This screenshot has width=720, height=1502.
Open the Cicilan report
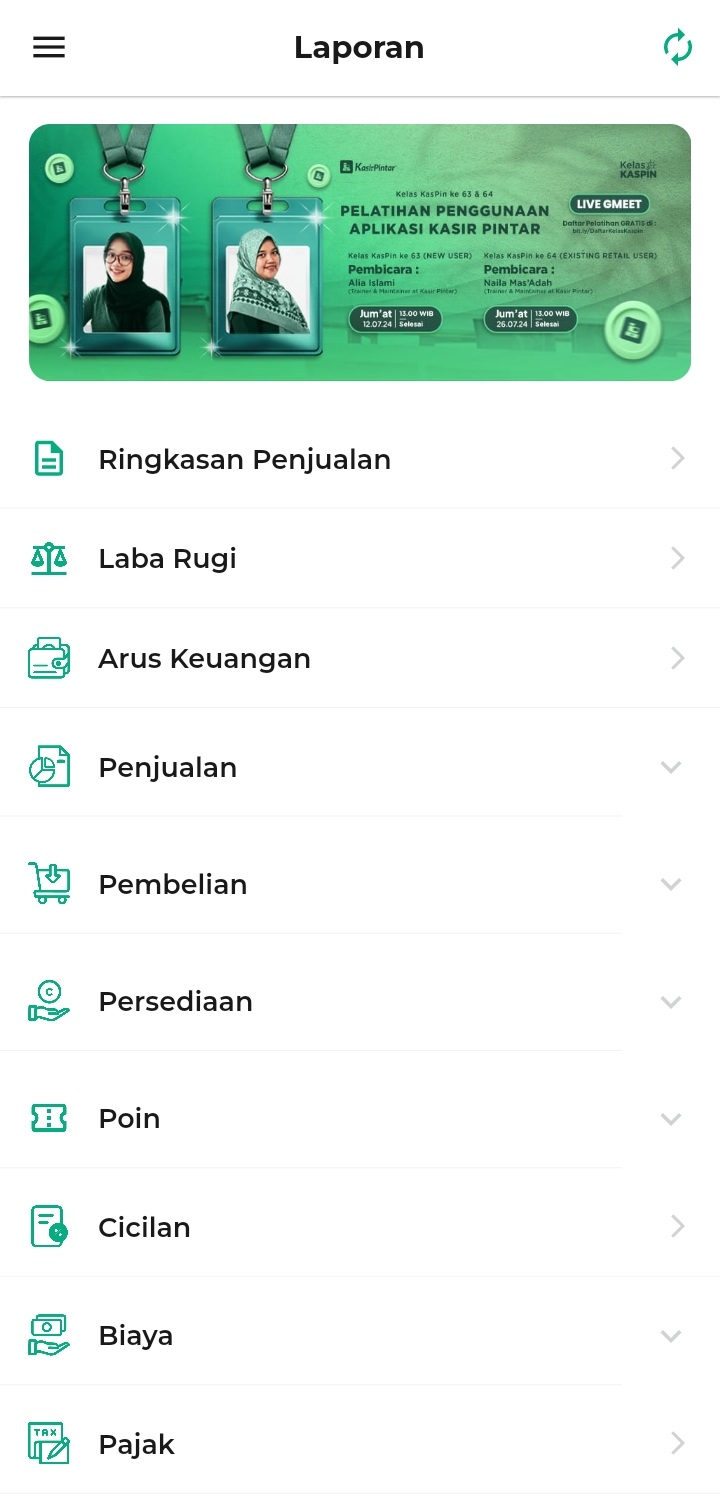pos(360,1227)
